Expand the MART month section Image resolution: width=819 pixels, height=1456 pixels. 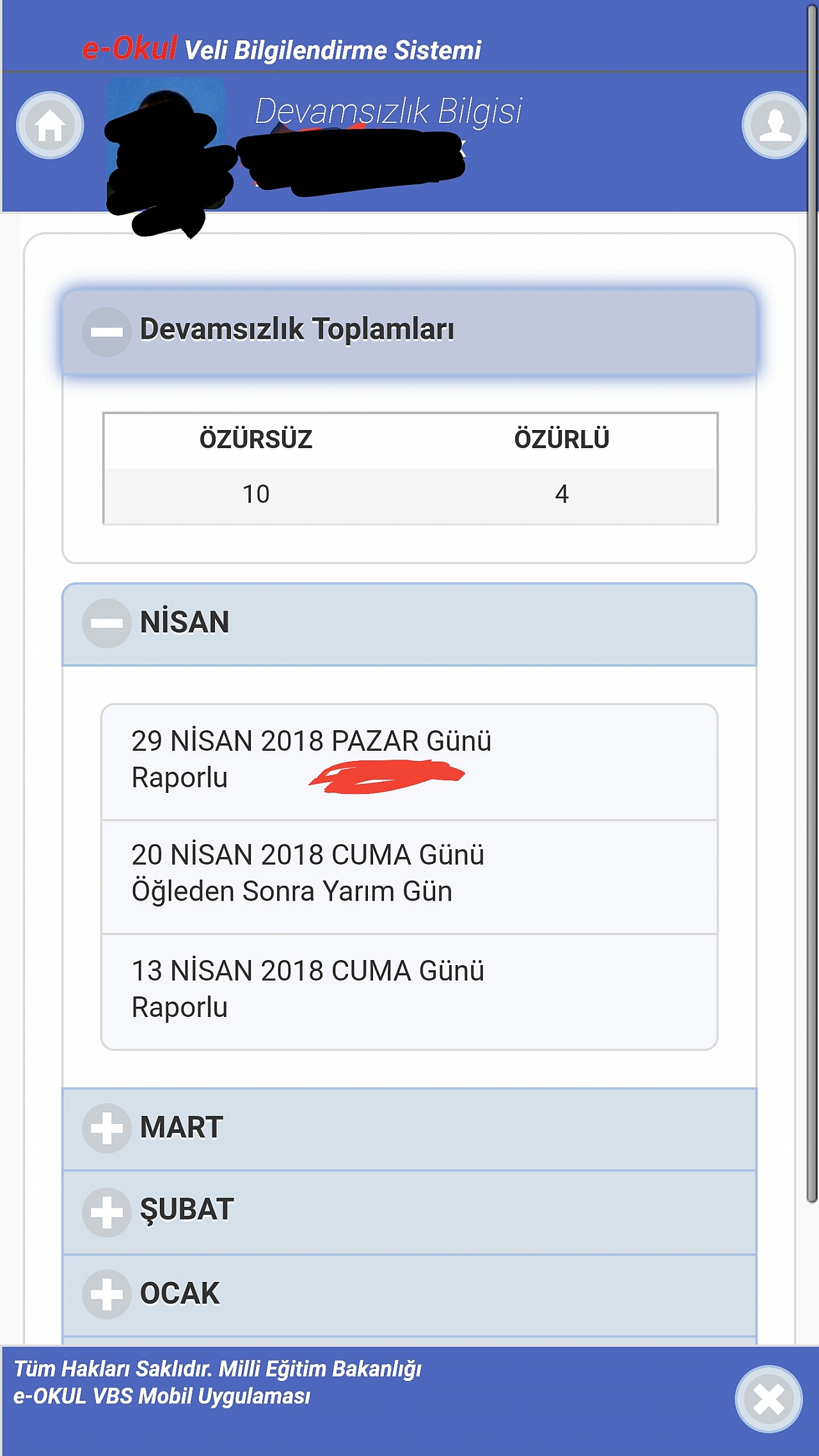409,1129
